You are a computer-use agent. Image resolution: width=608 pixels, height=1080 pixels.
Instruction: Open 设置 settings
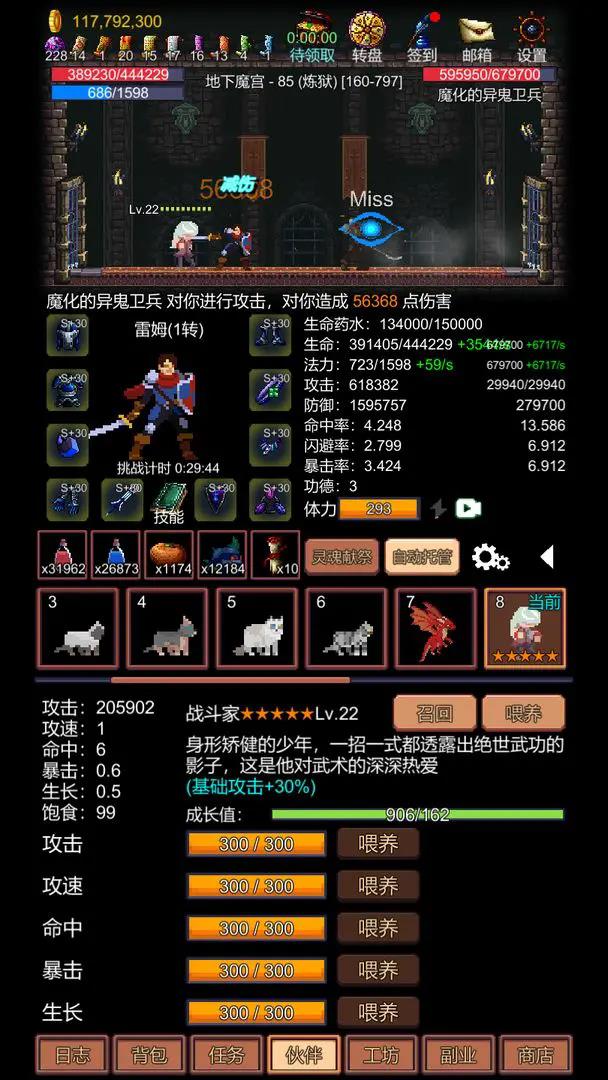pos(532,36)
